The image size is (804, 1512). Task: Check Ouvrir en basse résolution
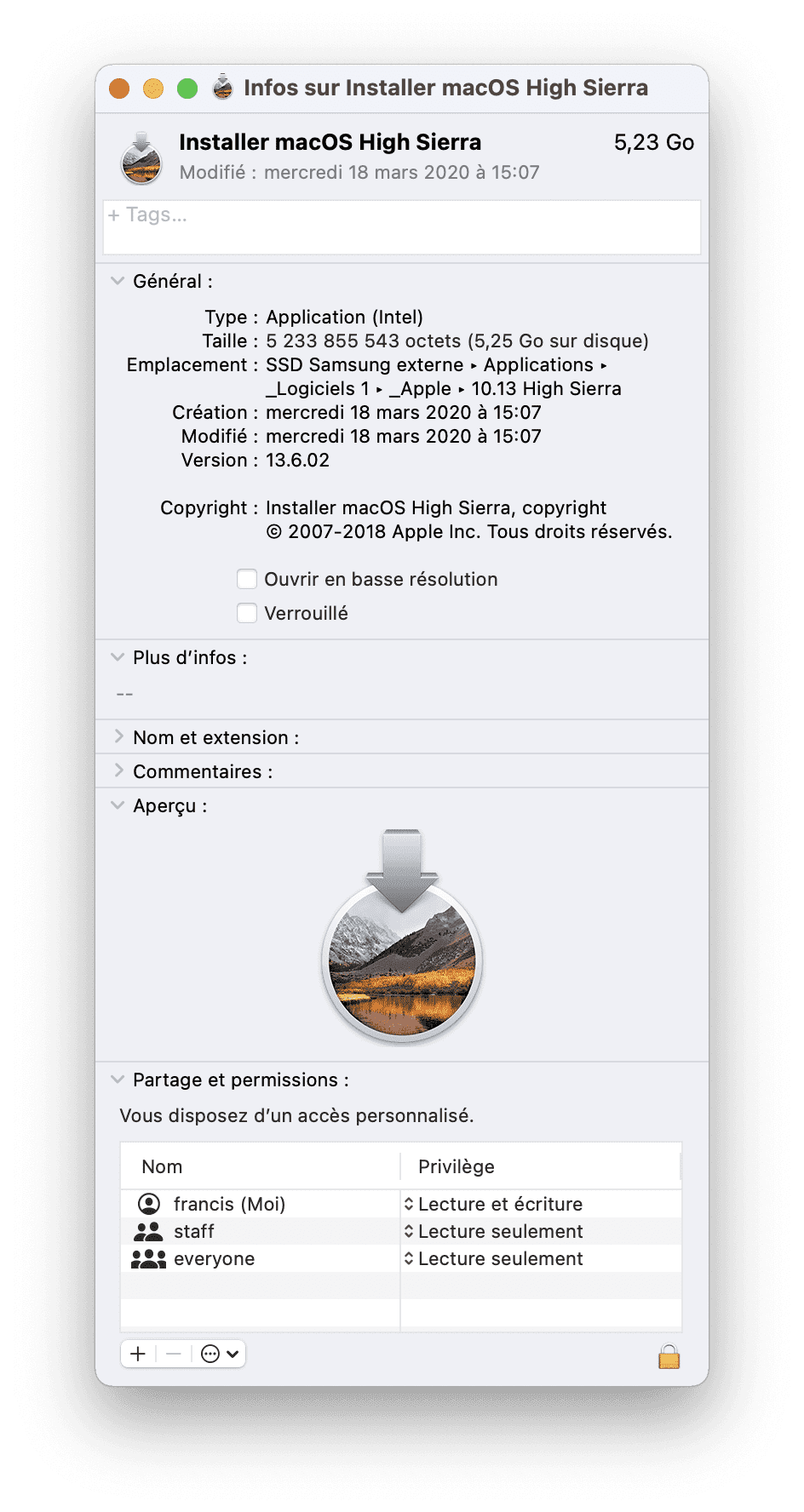point(247,580)
